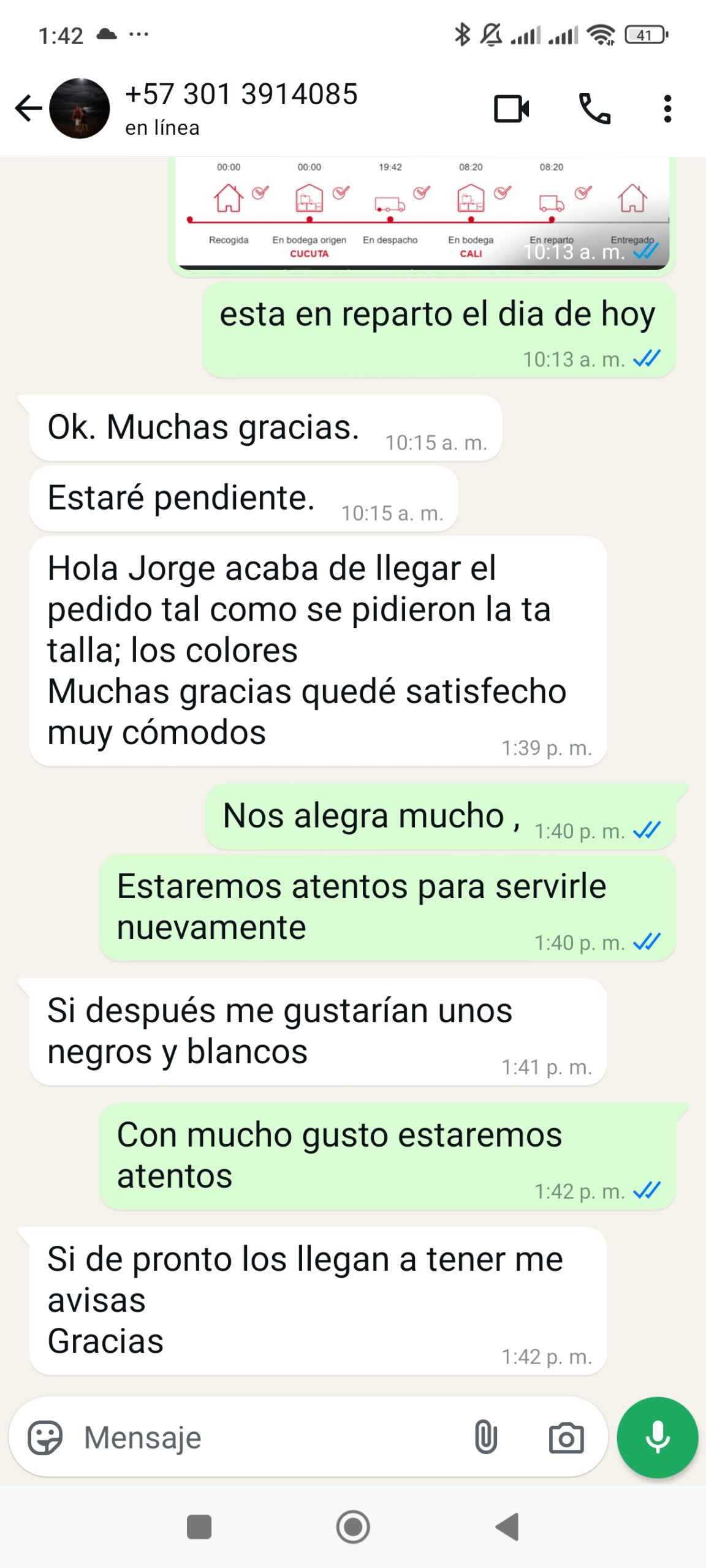The height and width of the screenshot is (1568, 706).
Task: Open the shipment tracking image
Action: click(422, 212)
